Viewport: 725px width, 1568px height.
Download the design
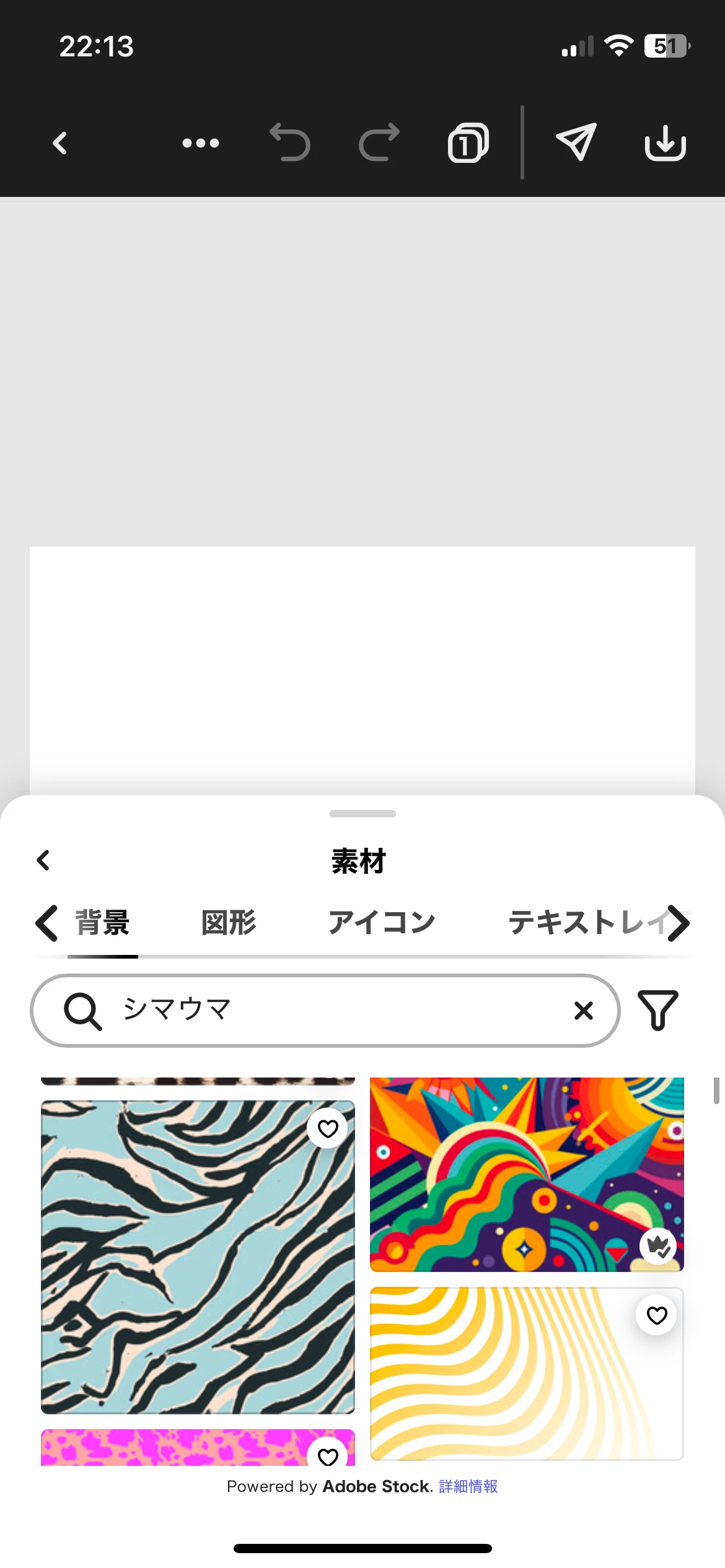point(665,143)
